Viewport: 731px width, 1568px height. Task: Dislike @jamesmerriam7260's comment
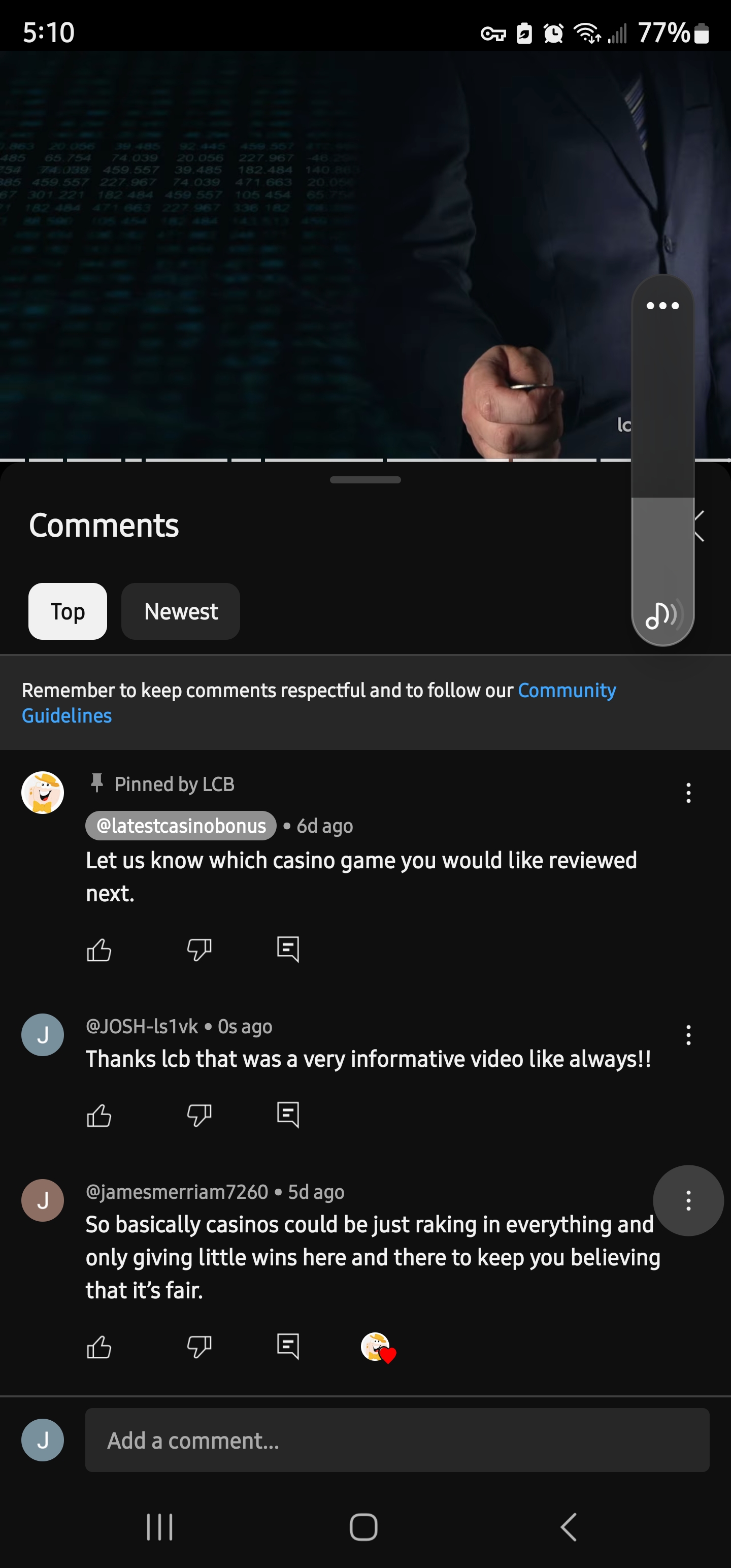(x=199, y=1347)
